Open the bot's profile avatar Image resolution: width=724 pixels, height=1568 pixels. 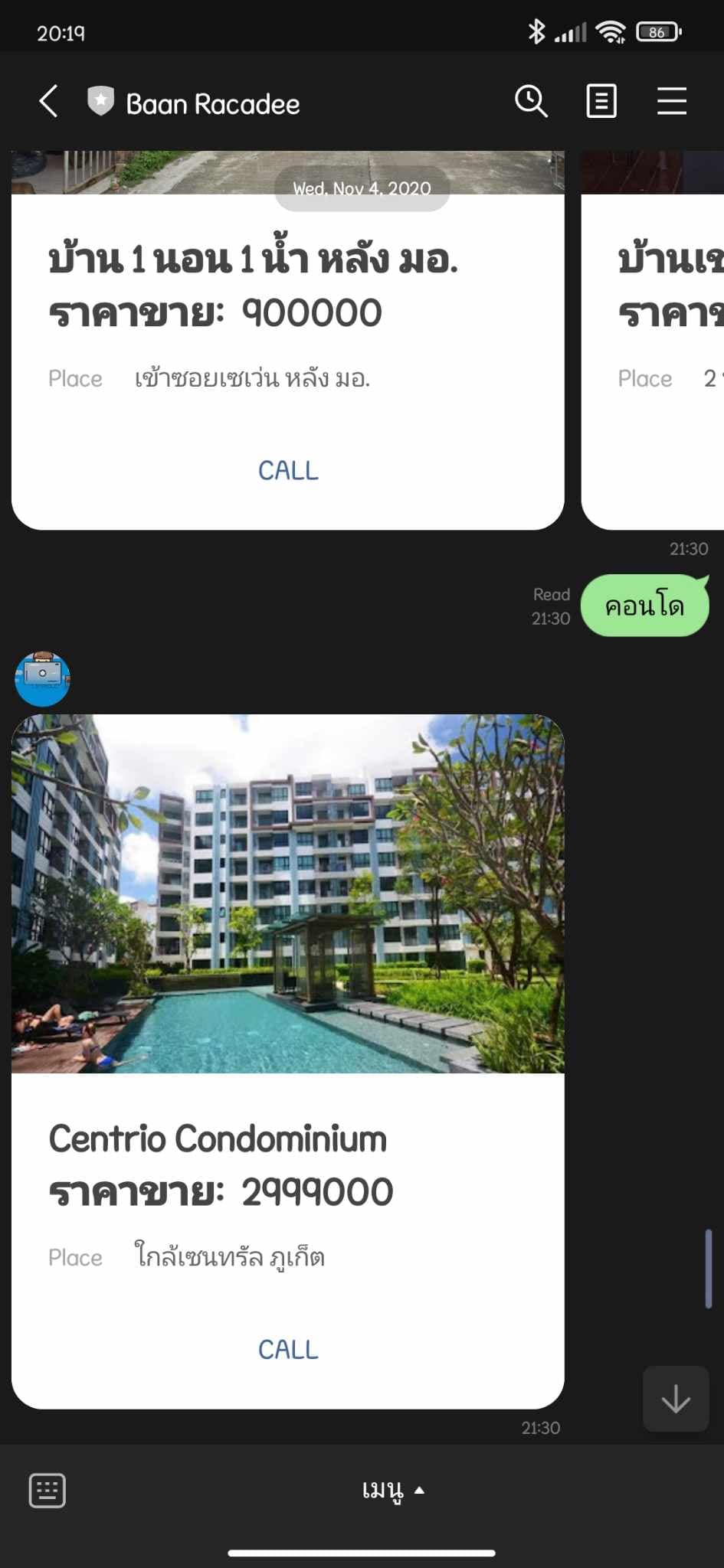(43, 679)
